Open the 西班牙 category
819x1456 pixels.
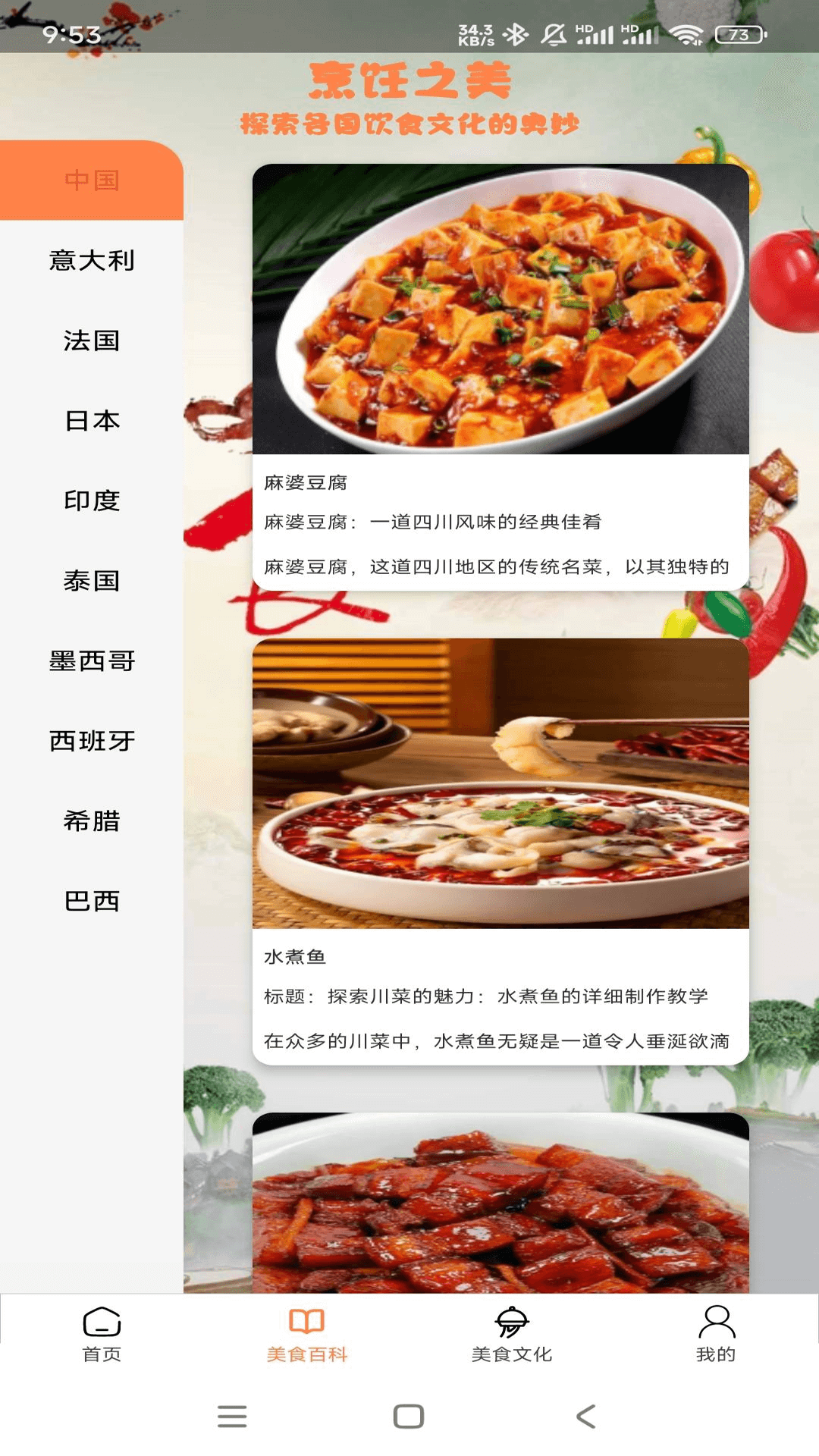tap(92, 741)
